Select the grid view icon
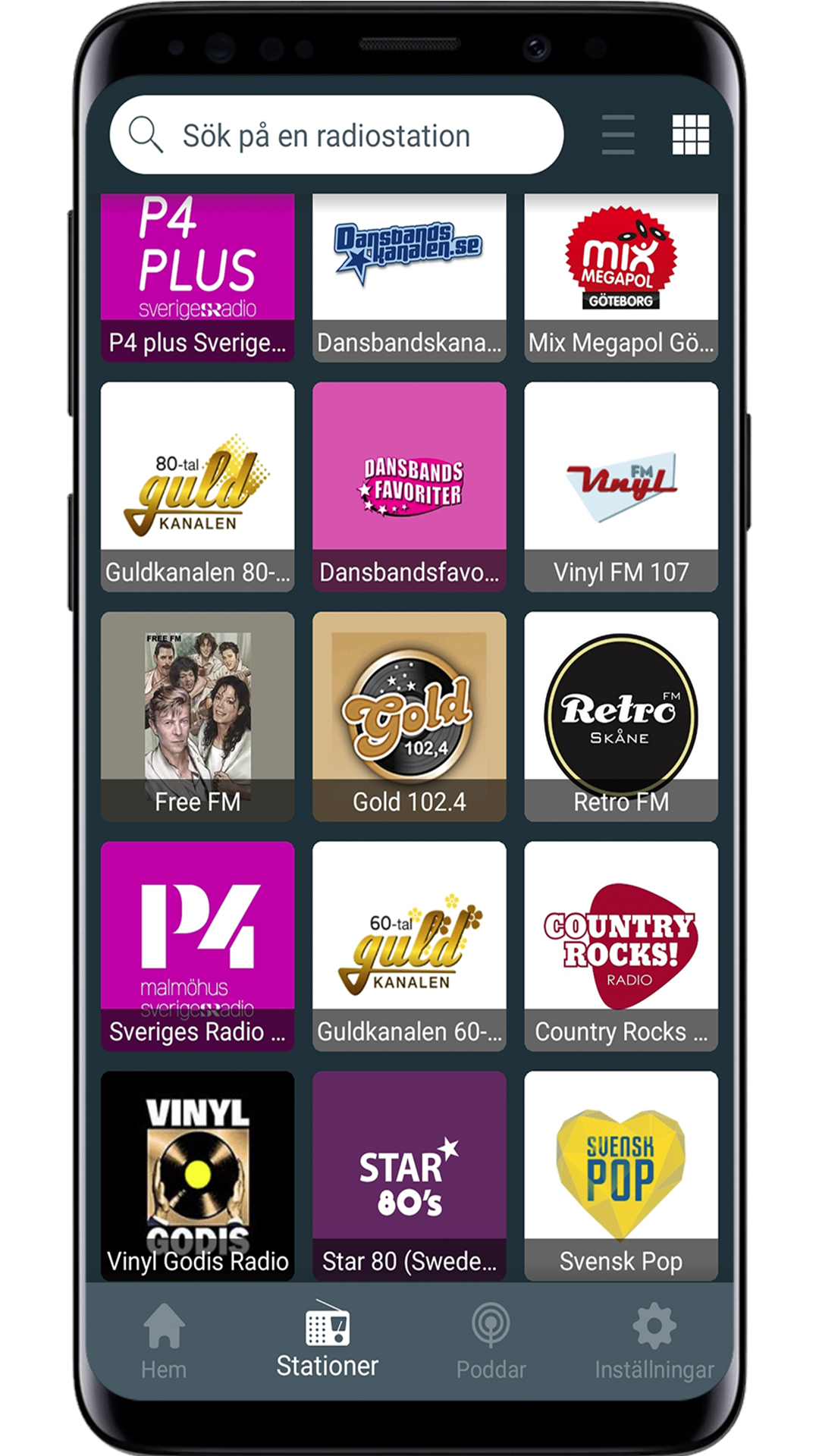Viewport: 819px width, 1456px height. 690,135
